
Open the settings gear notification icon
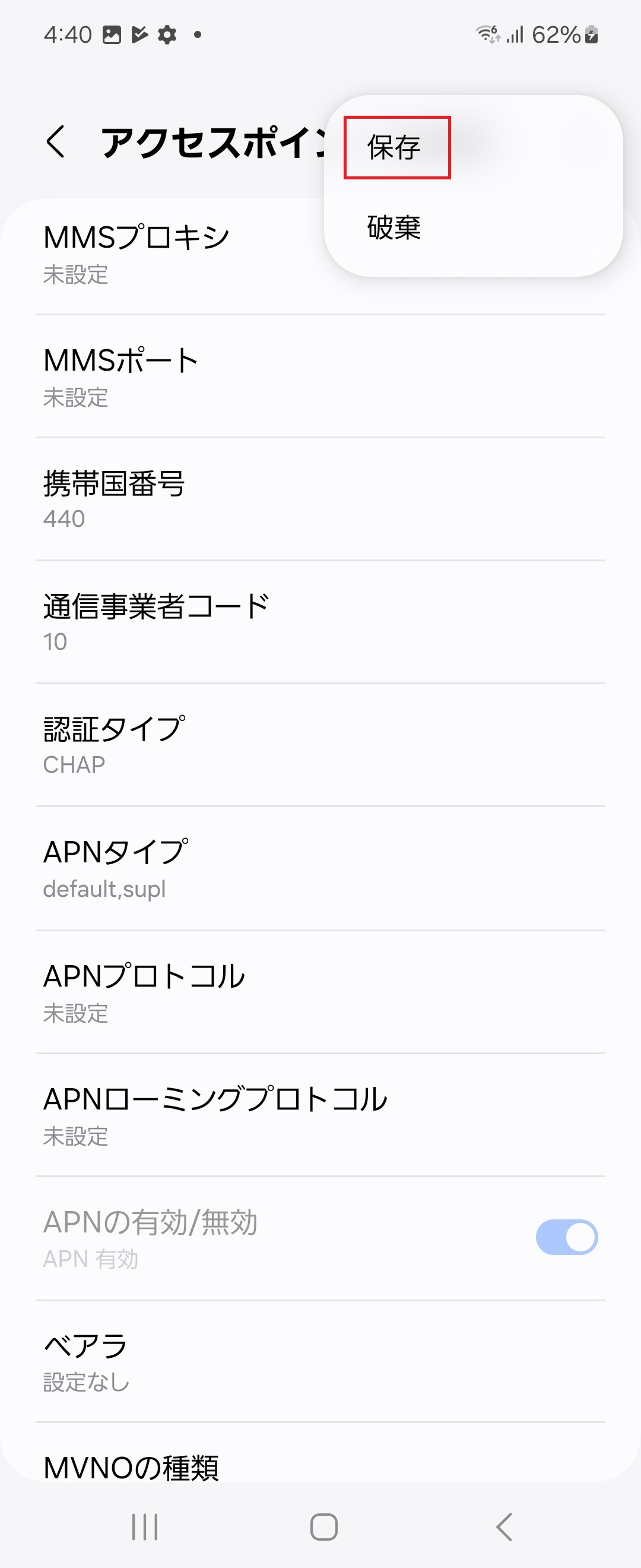[168, 34]
